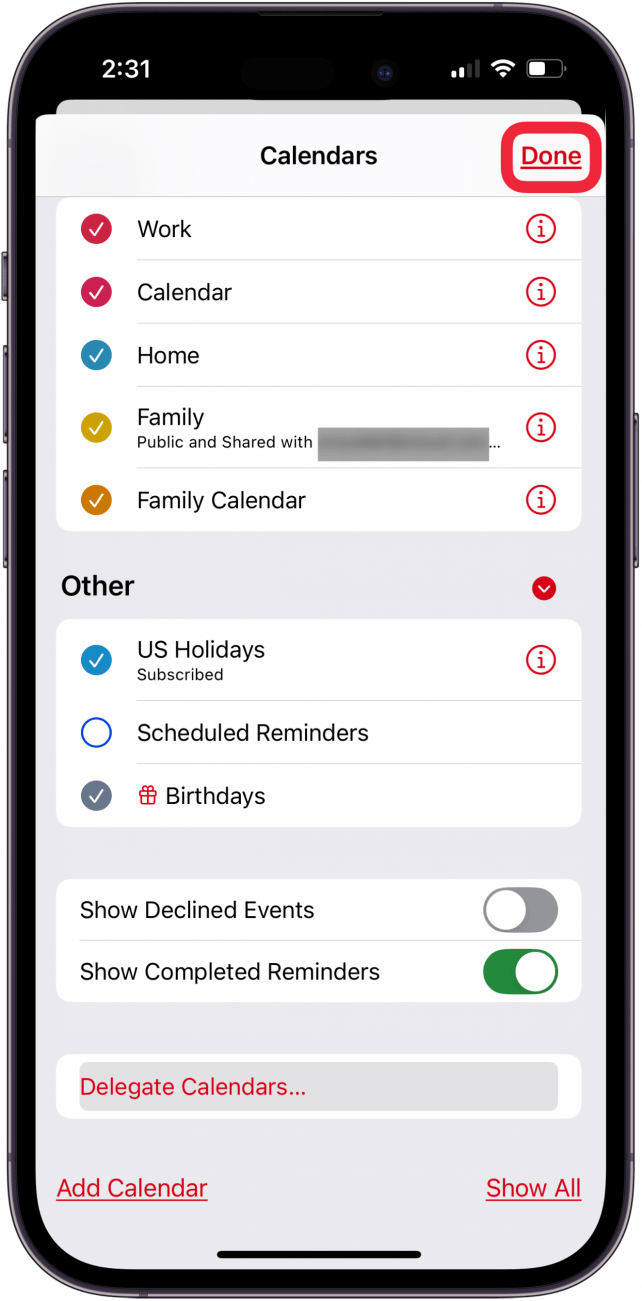Open info for the shared Family calendar

tap(540, 428)
